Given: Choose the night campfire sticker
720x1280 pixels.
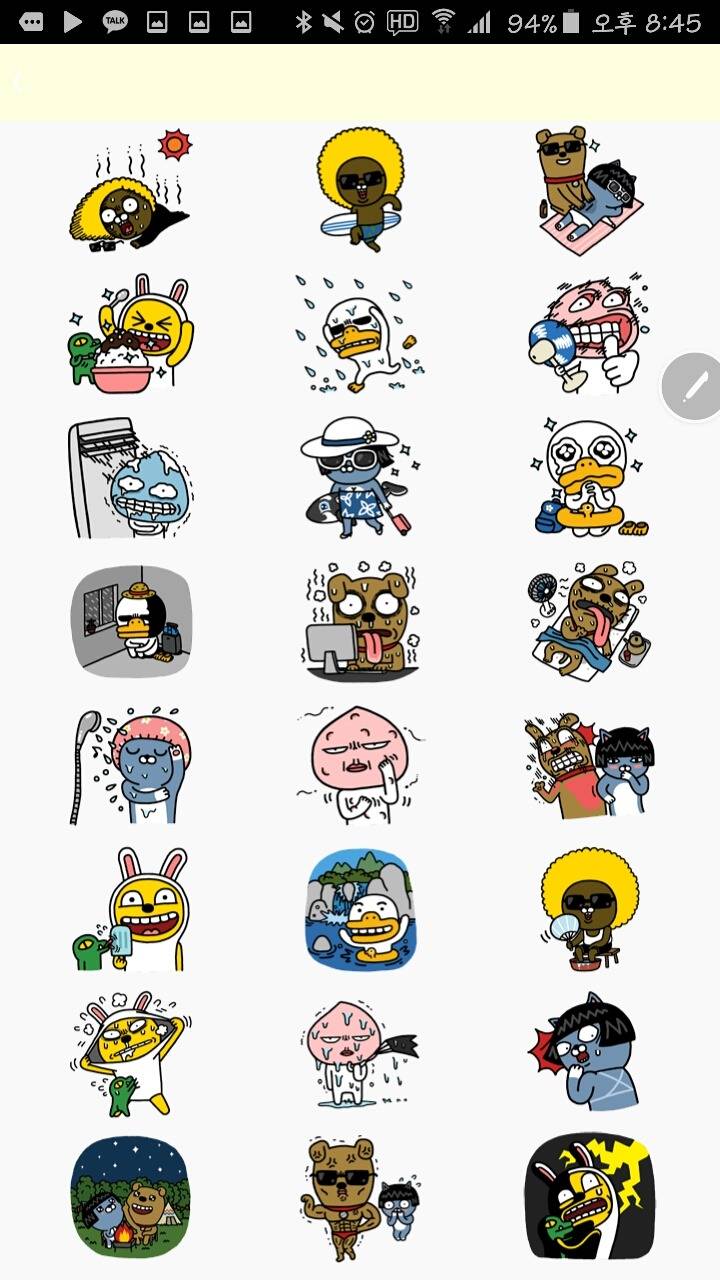Looking at the screenshot, I should point(130,1196).
